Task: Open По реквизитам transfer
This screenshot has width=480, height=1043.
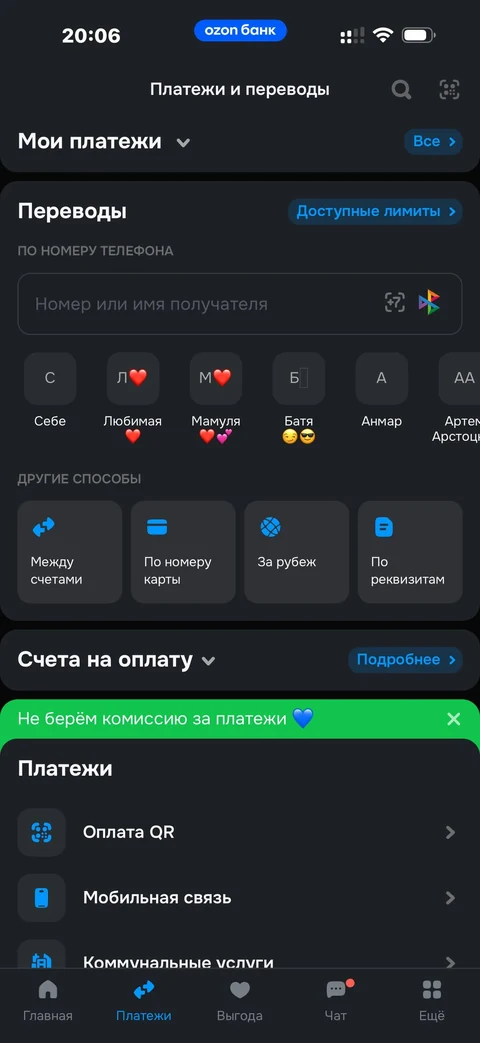Action: tap(410, 552)
